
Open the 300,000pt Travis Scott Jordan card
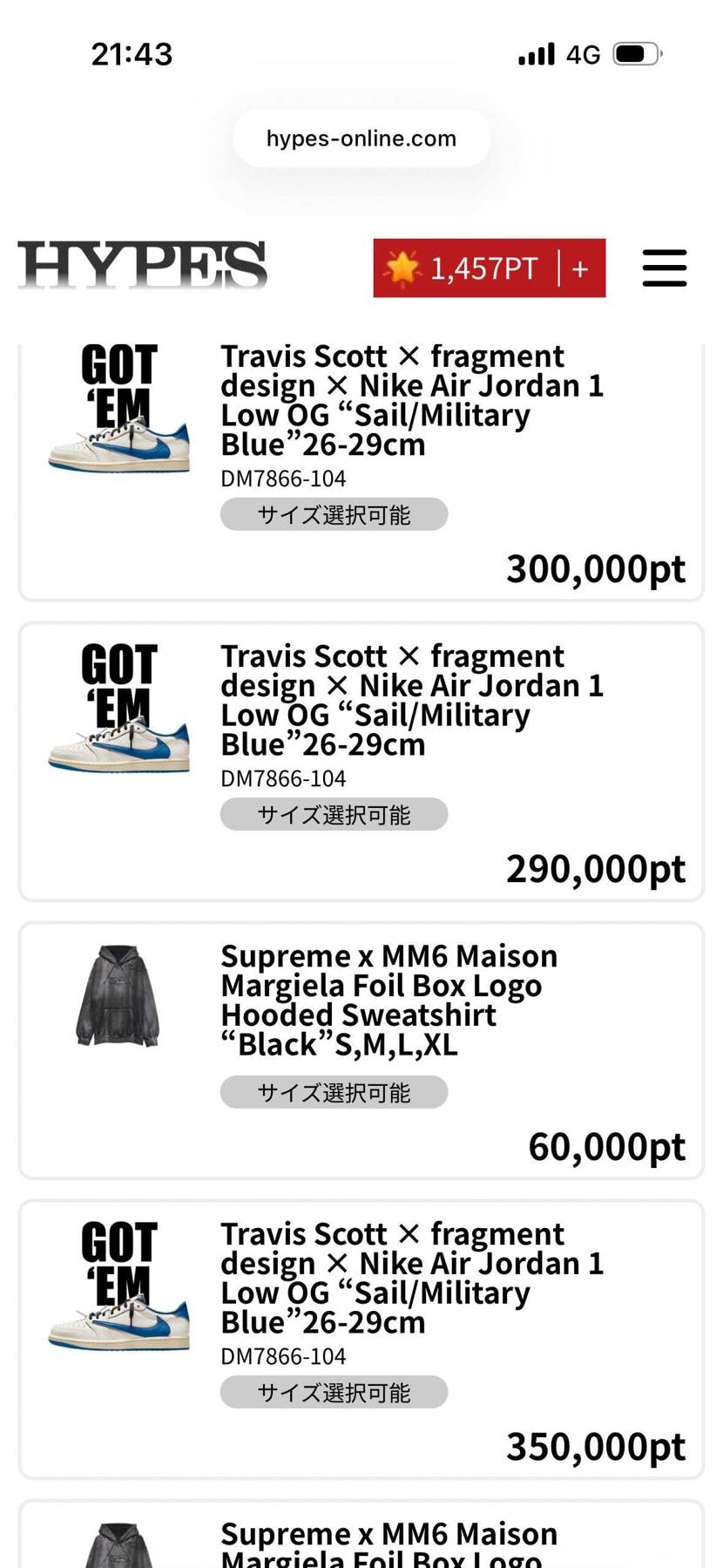pos(361,471)
